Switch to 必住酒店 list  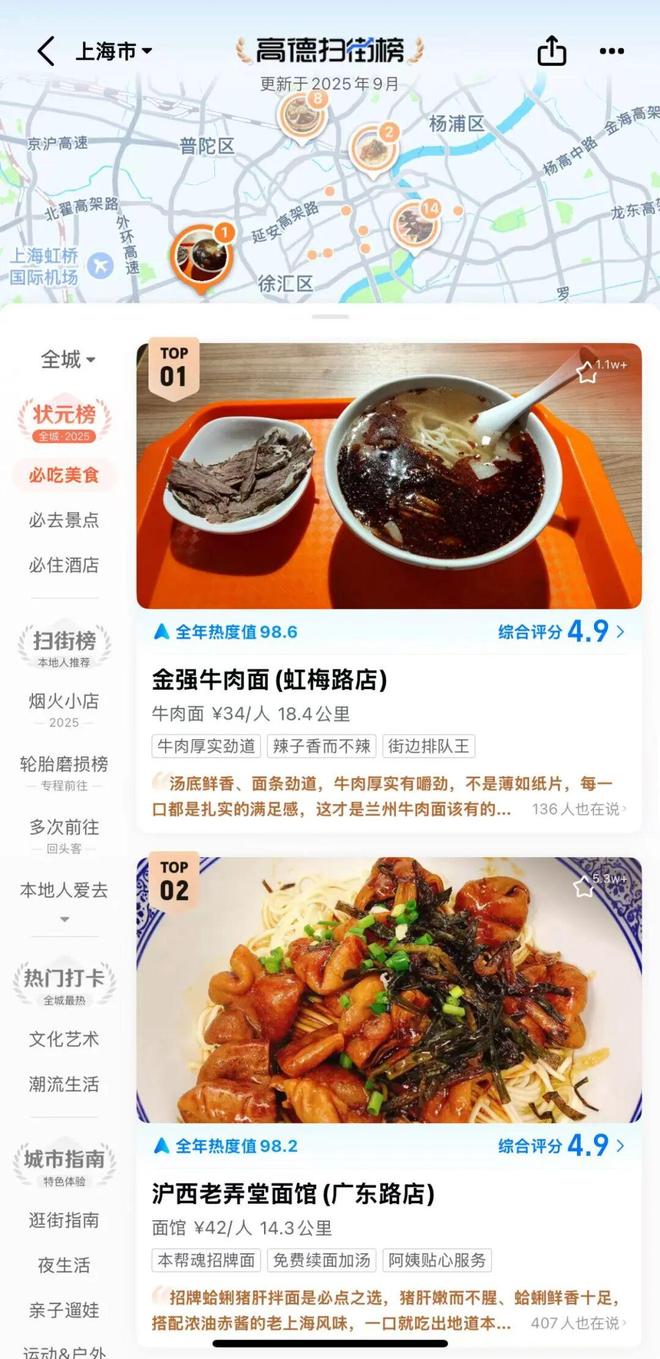(x=64, y=565)
